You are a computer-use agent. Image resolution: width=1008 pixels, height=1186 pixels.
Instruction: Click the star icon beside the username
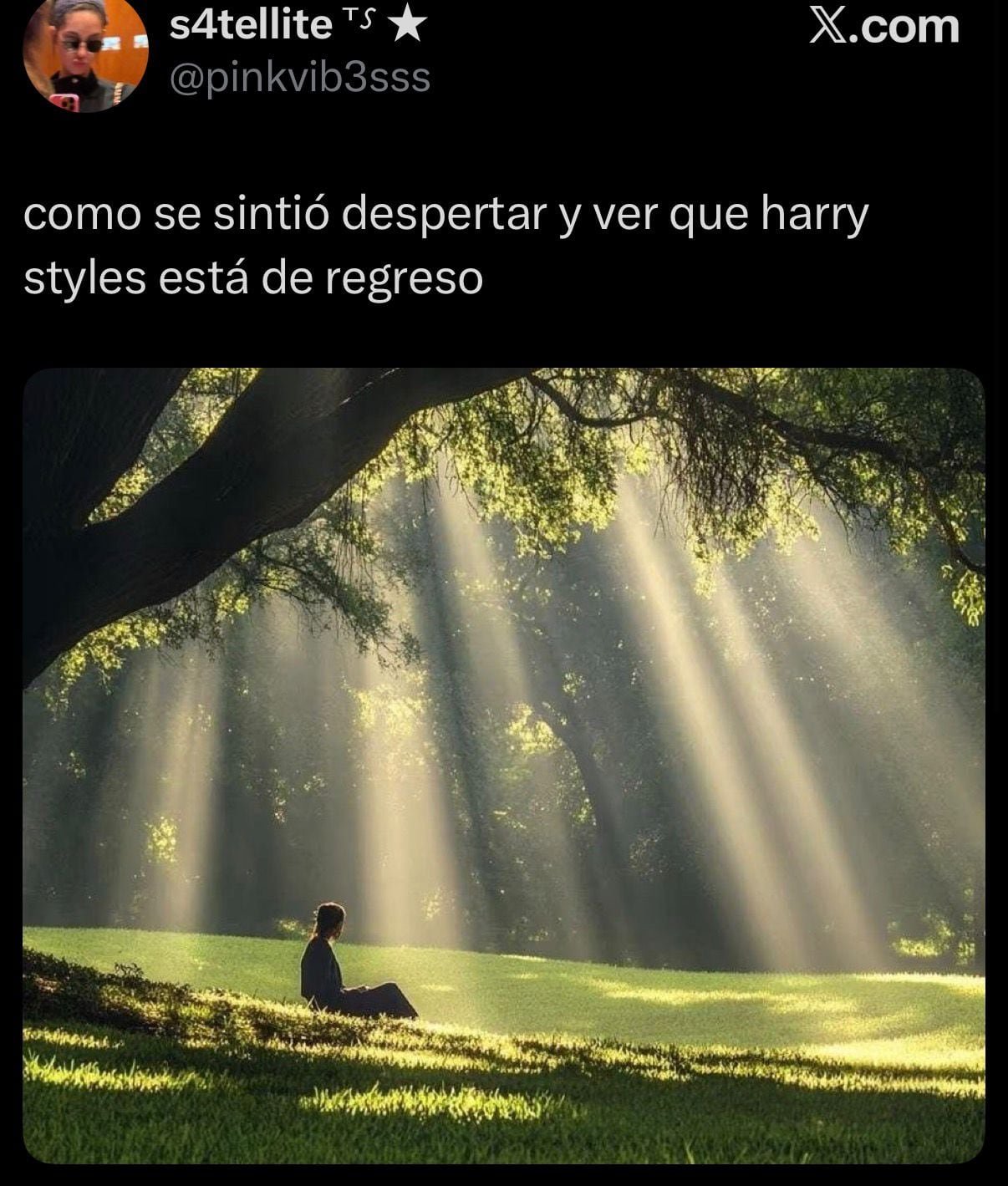[403, 23]
